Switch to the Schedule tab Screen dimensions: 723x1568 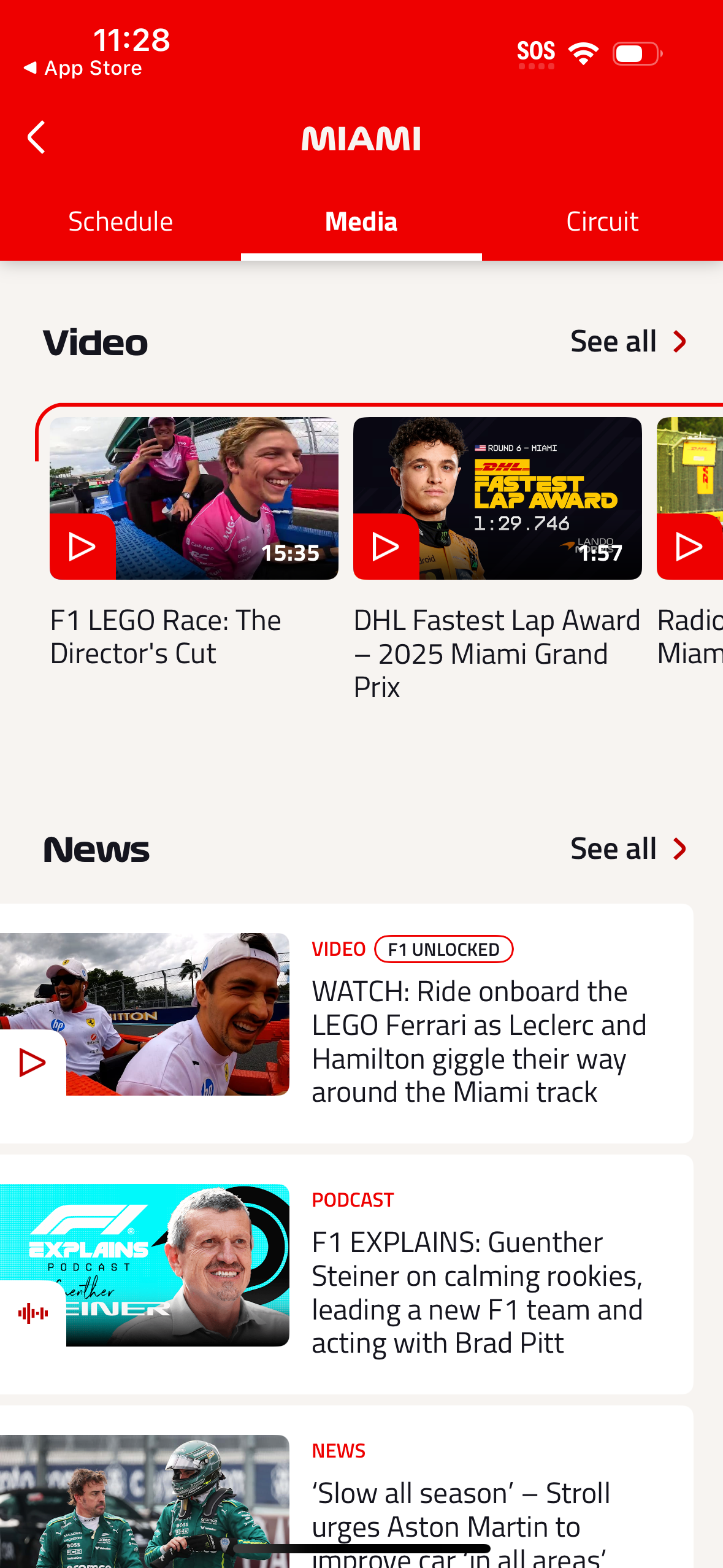click(120, 221)
